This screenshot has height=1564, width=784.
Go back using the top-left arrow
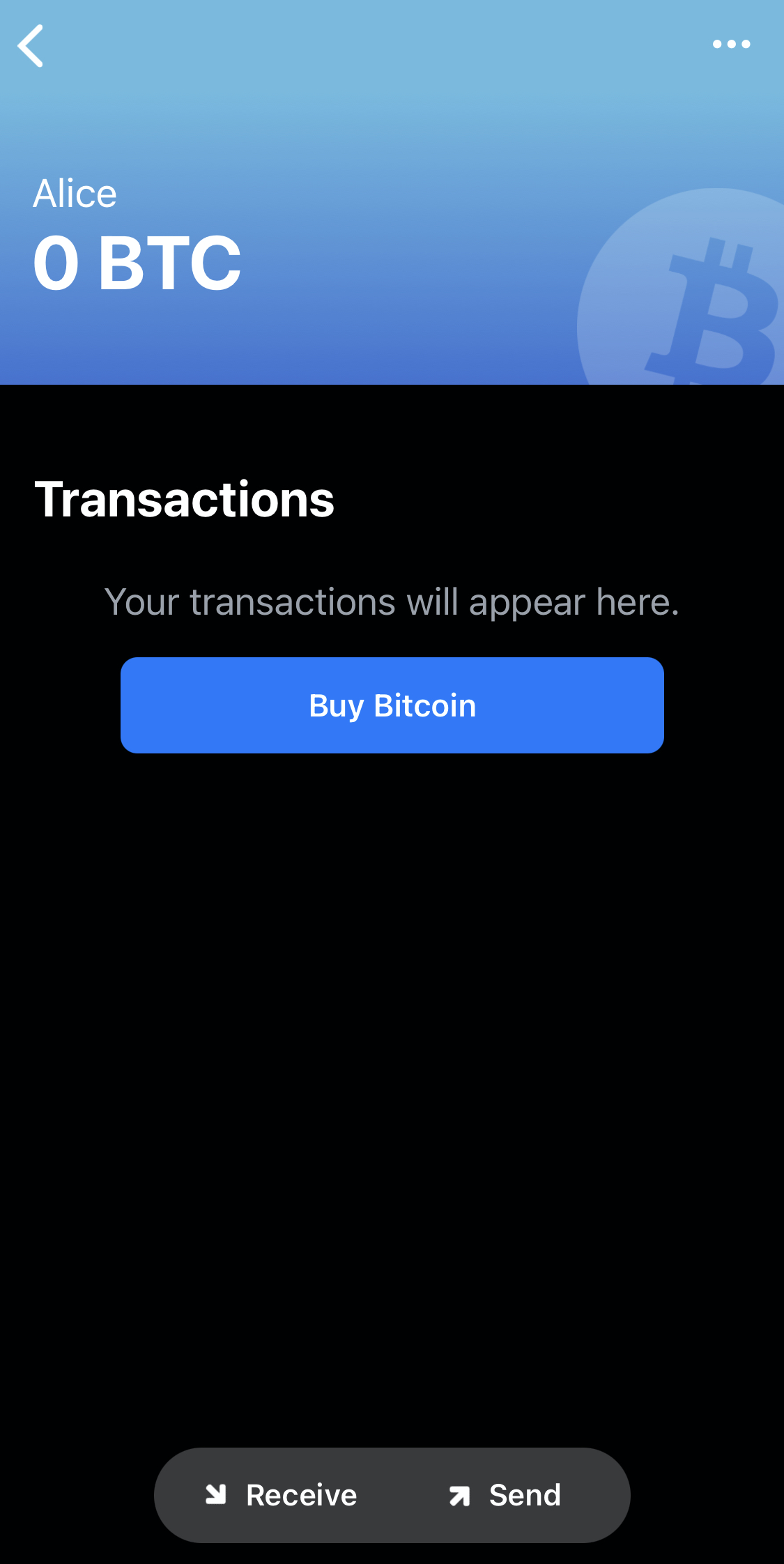31,45
